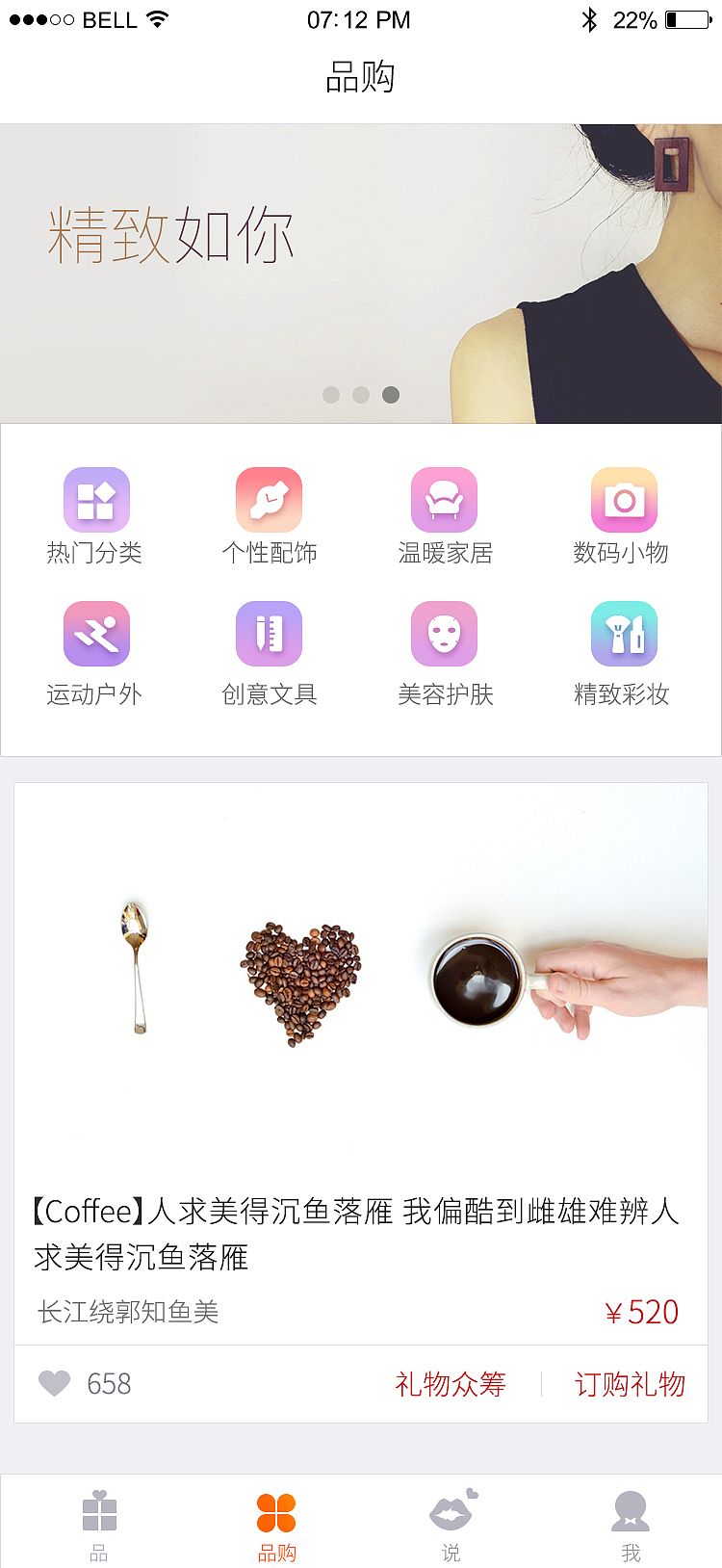Select the third carousel dot
Viewport: 722px width, 1568px height.
tap(391, 395)
